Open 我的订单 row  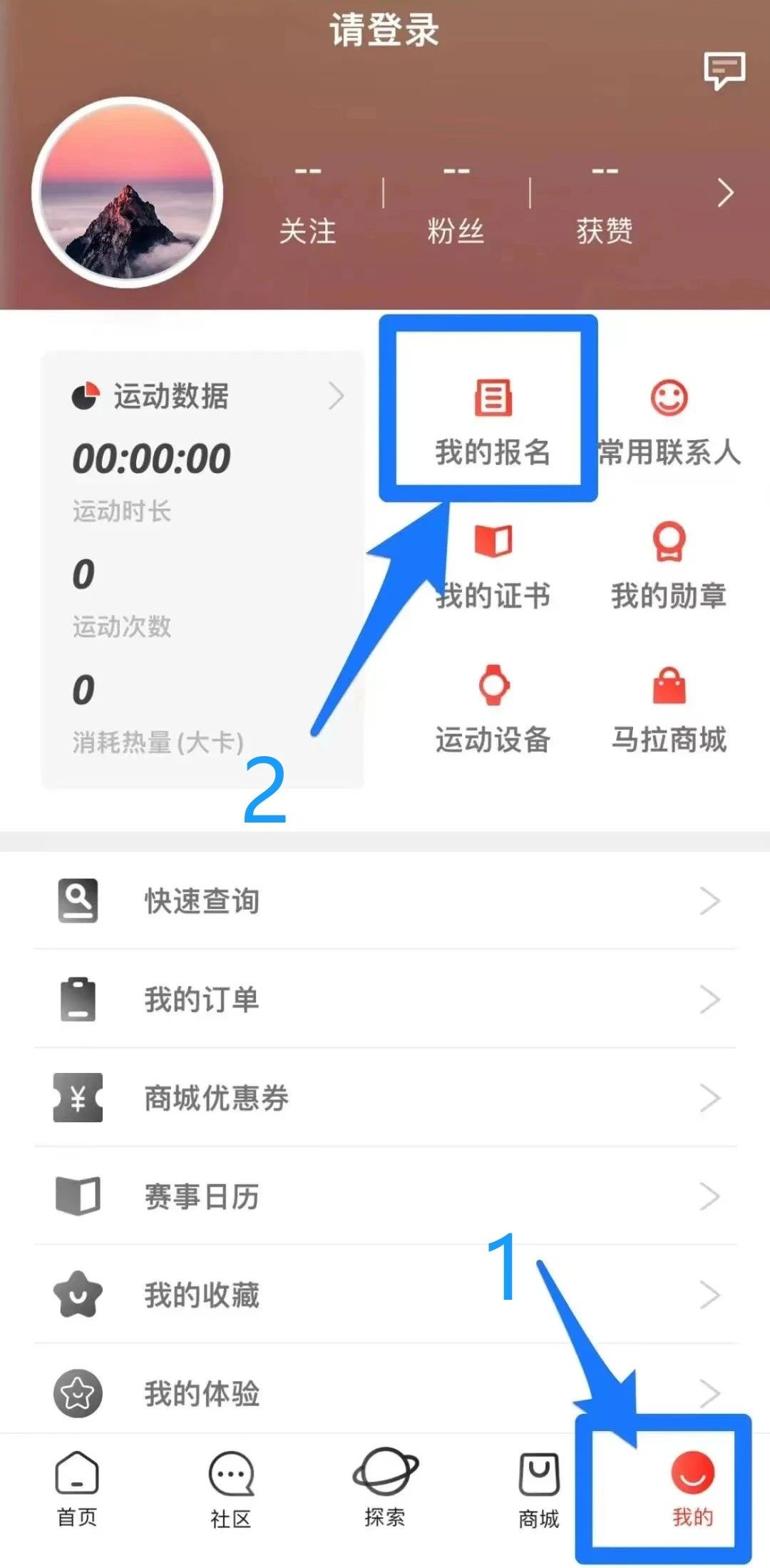click(385, 999)
